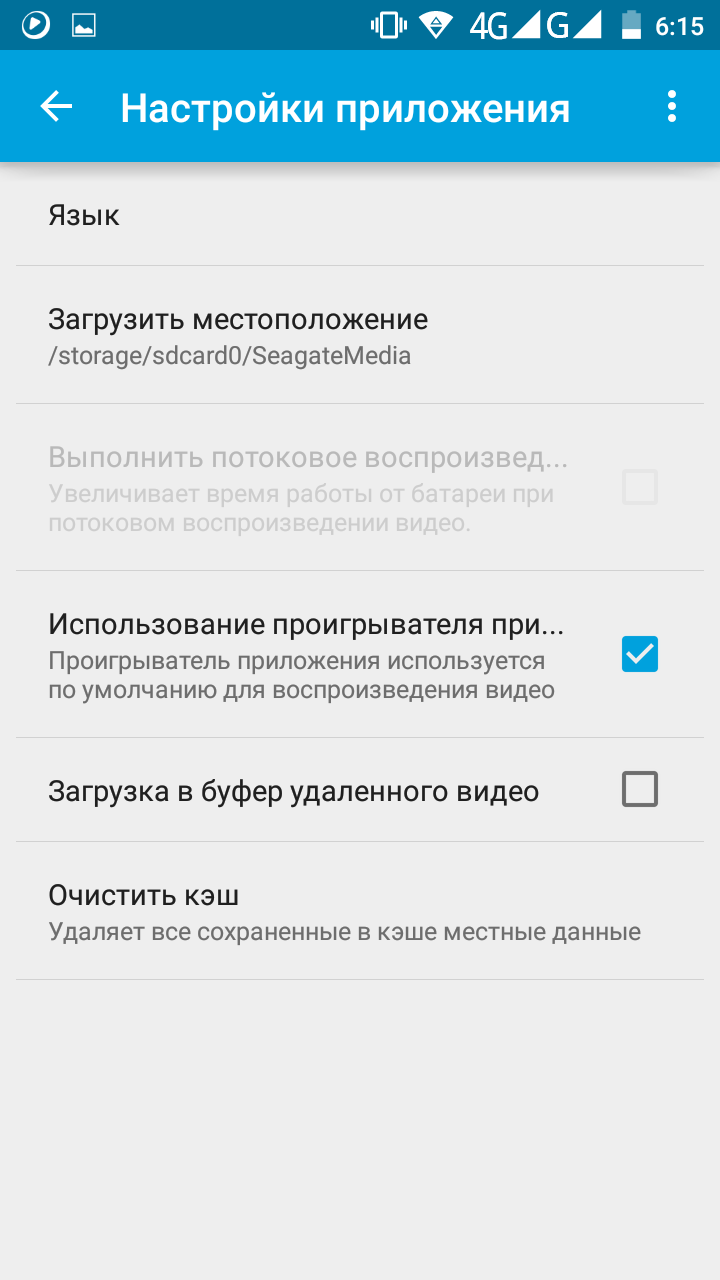Viewport: 720px width, 1280px height.
Task: Open Загрузить местоположение setting
Action: pos(360,336)
